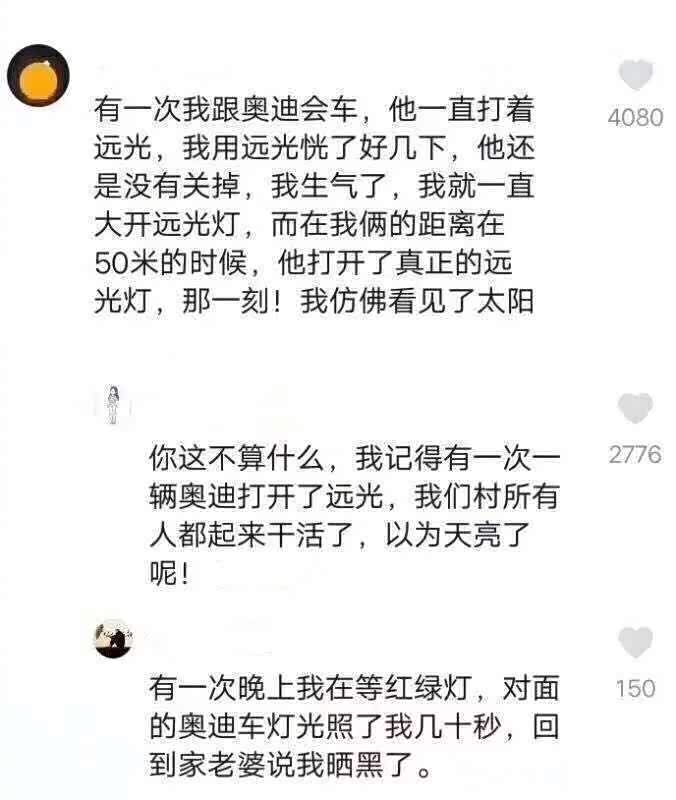Like the traffic light comment with 150 likes
Image resolution: width=676 pixels, height=800 pixels.
(x=635, y=642)
